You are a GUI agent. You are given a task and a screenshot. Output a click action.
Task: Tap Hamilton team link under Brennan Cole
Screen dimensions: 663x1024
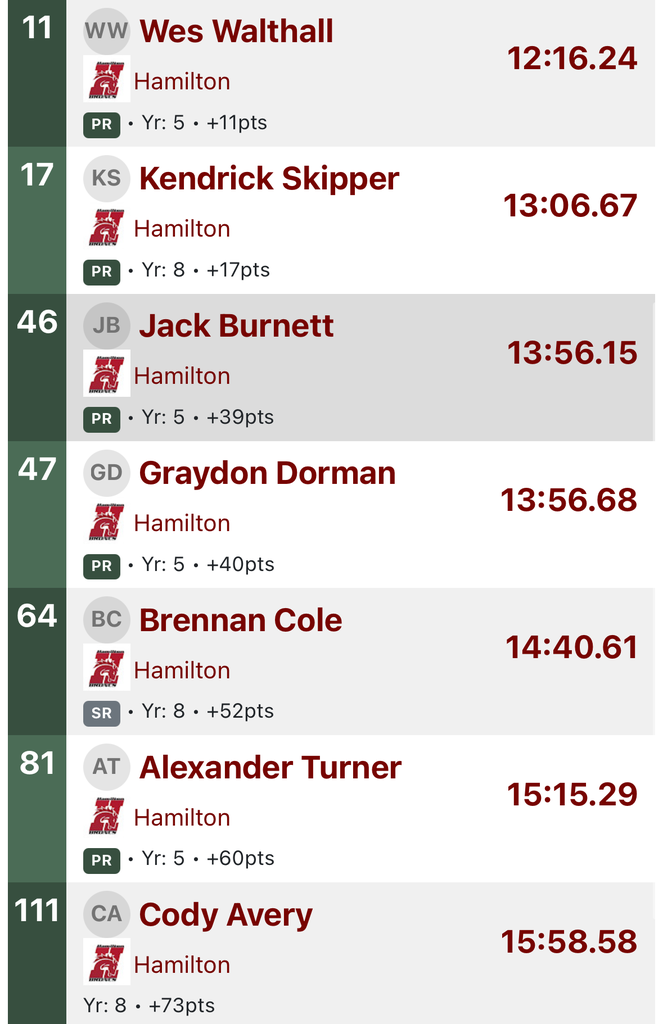pyautogui.click(x=182, y=671)
